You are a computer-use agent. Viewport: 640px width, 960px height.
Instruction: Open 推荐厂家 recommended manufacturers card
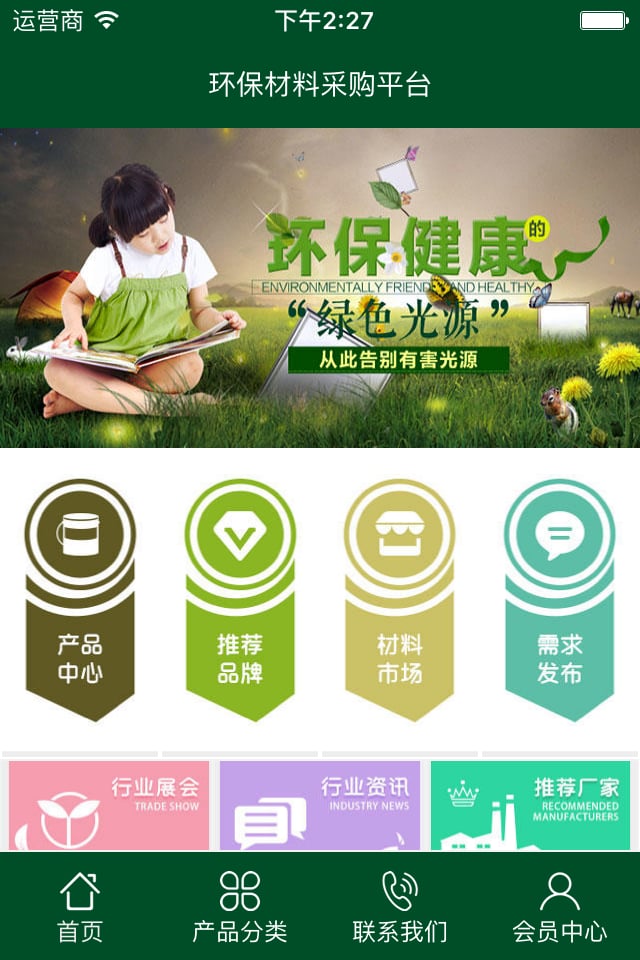click(x=530, y=806)
